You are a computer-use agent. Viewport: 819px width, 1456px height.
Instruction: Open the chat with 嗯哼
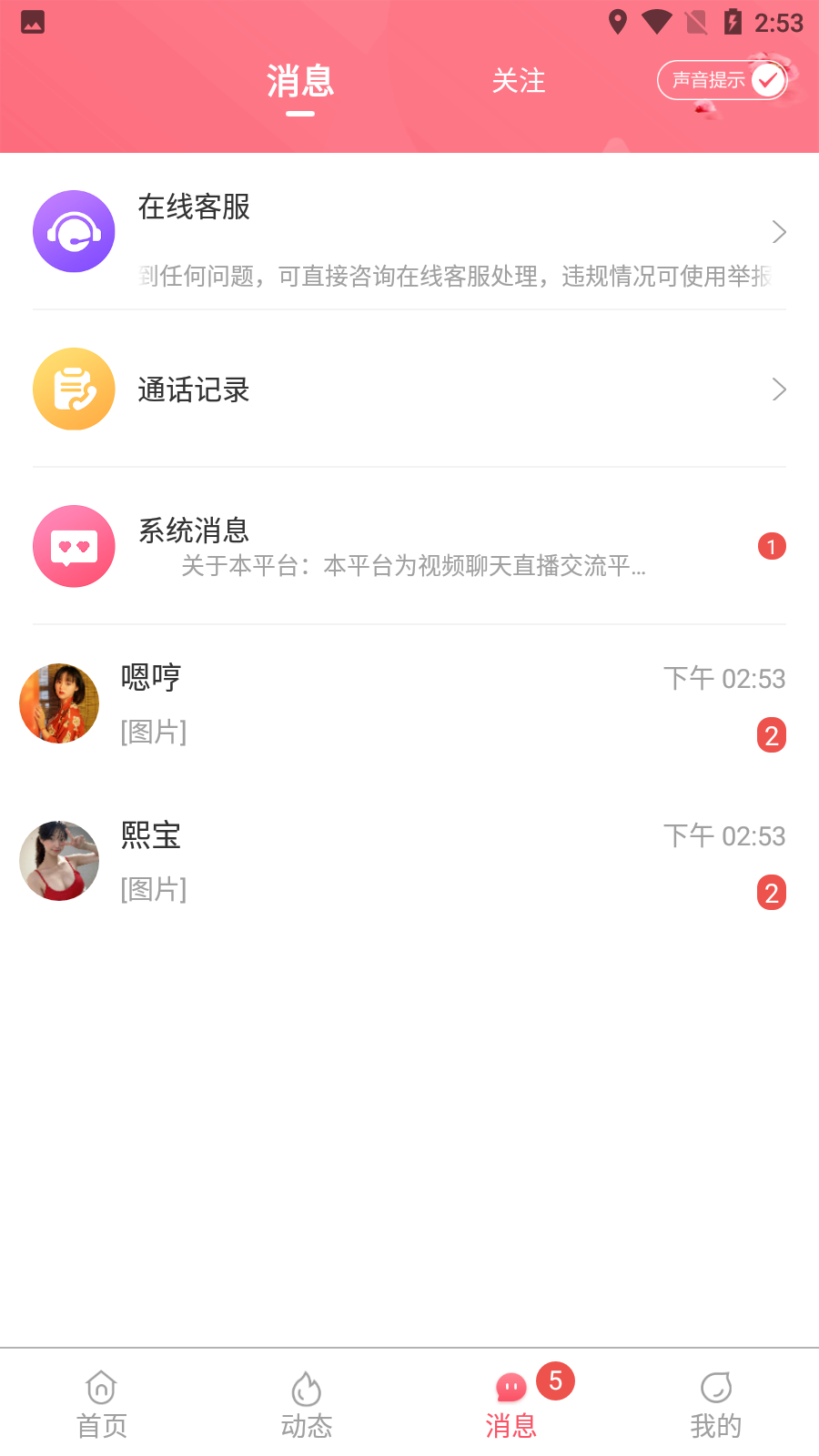[409, 703]
